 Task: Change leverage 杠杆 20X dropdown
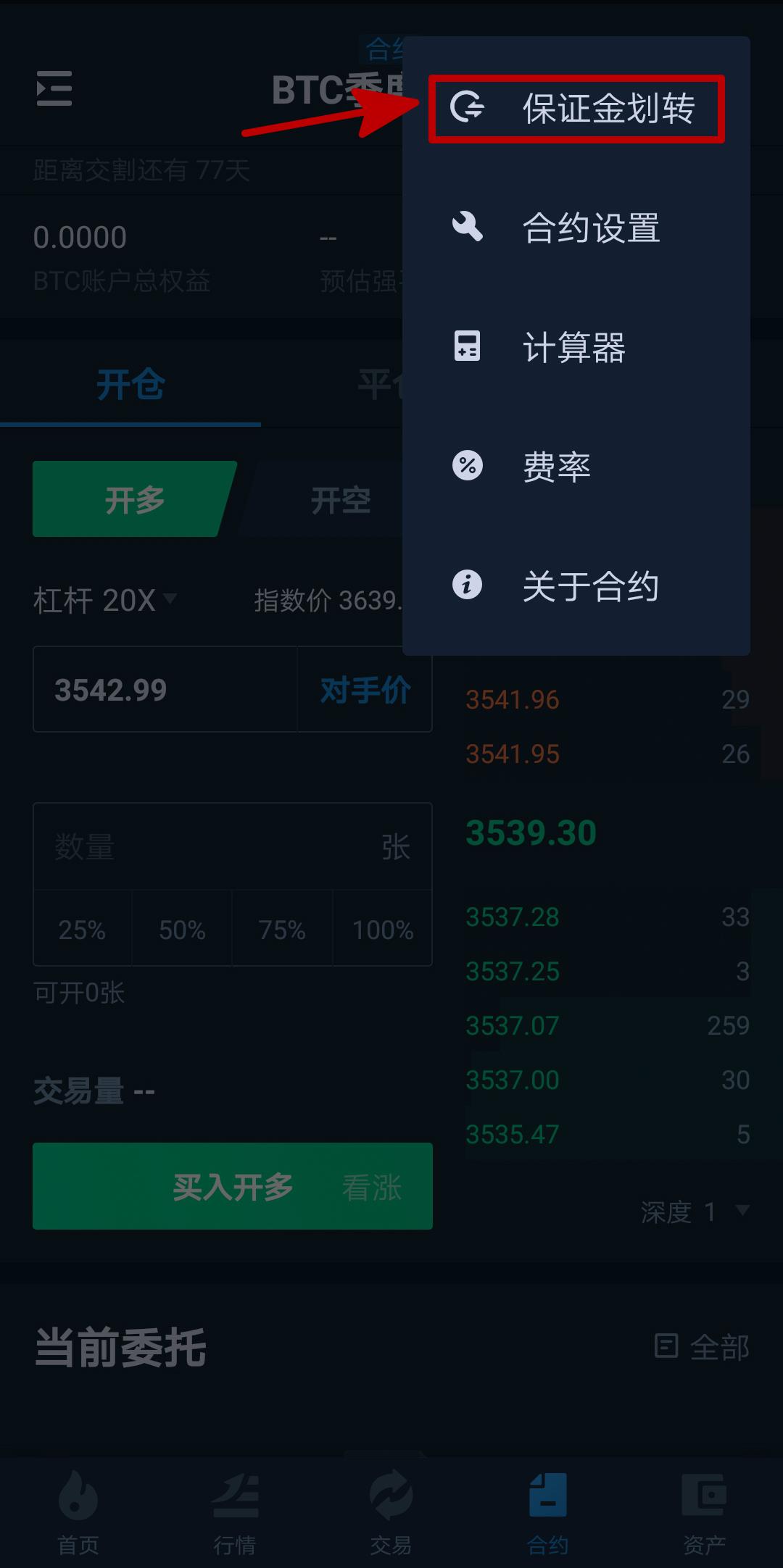(x=105, y=600)
